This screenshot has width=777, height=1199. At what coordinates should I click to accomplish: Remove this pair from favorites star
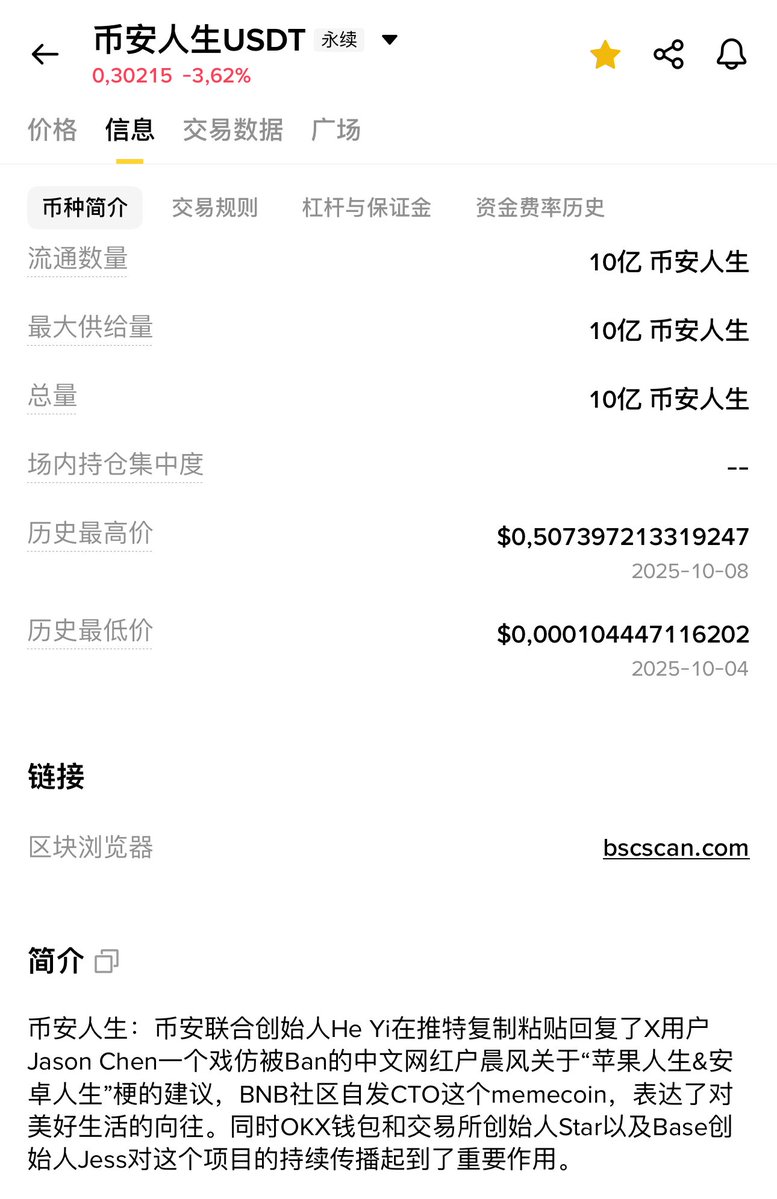point(605,54)
